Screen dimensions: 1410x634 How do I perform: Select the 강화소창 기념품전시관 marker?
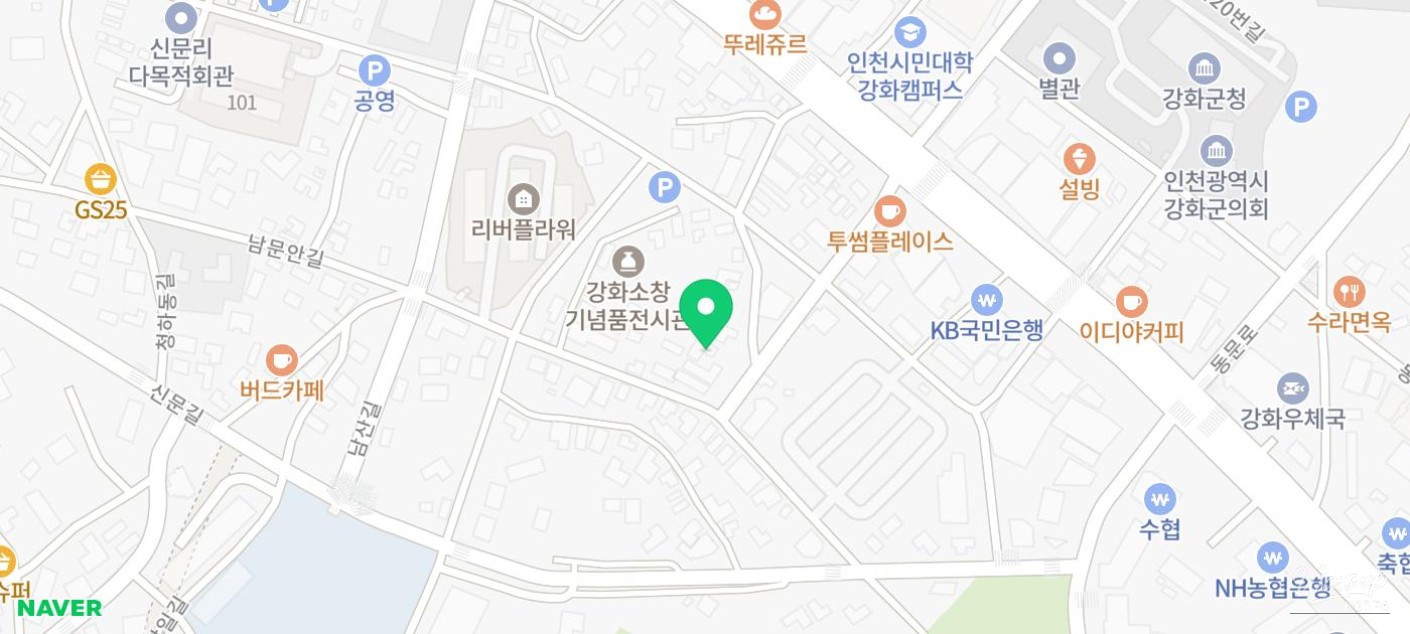(628, 262)
